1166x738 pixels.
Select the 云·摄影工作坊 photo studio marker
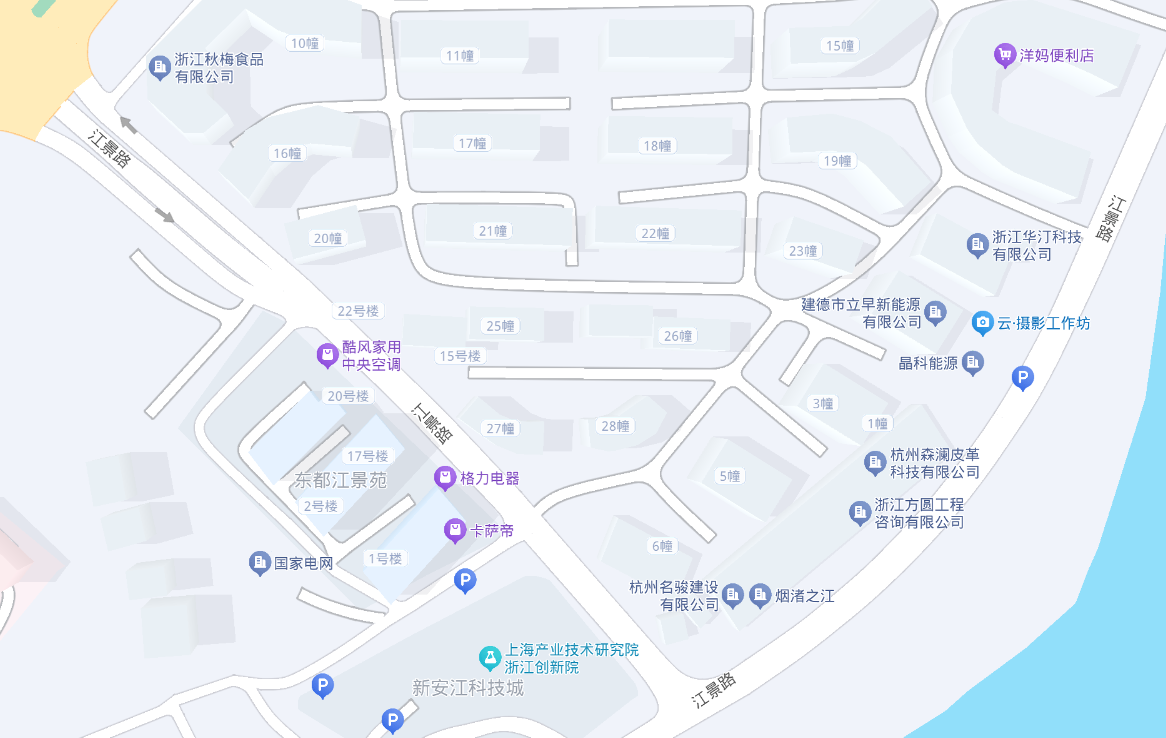[x=983, y=322]
